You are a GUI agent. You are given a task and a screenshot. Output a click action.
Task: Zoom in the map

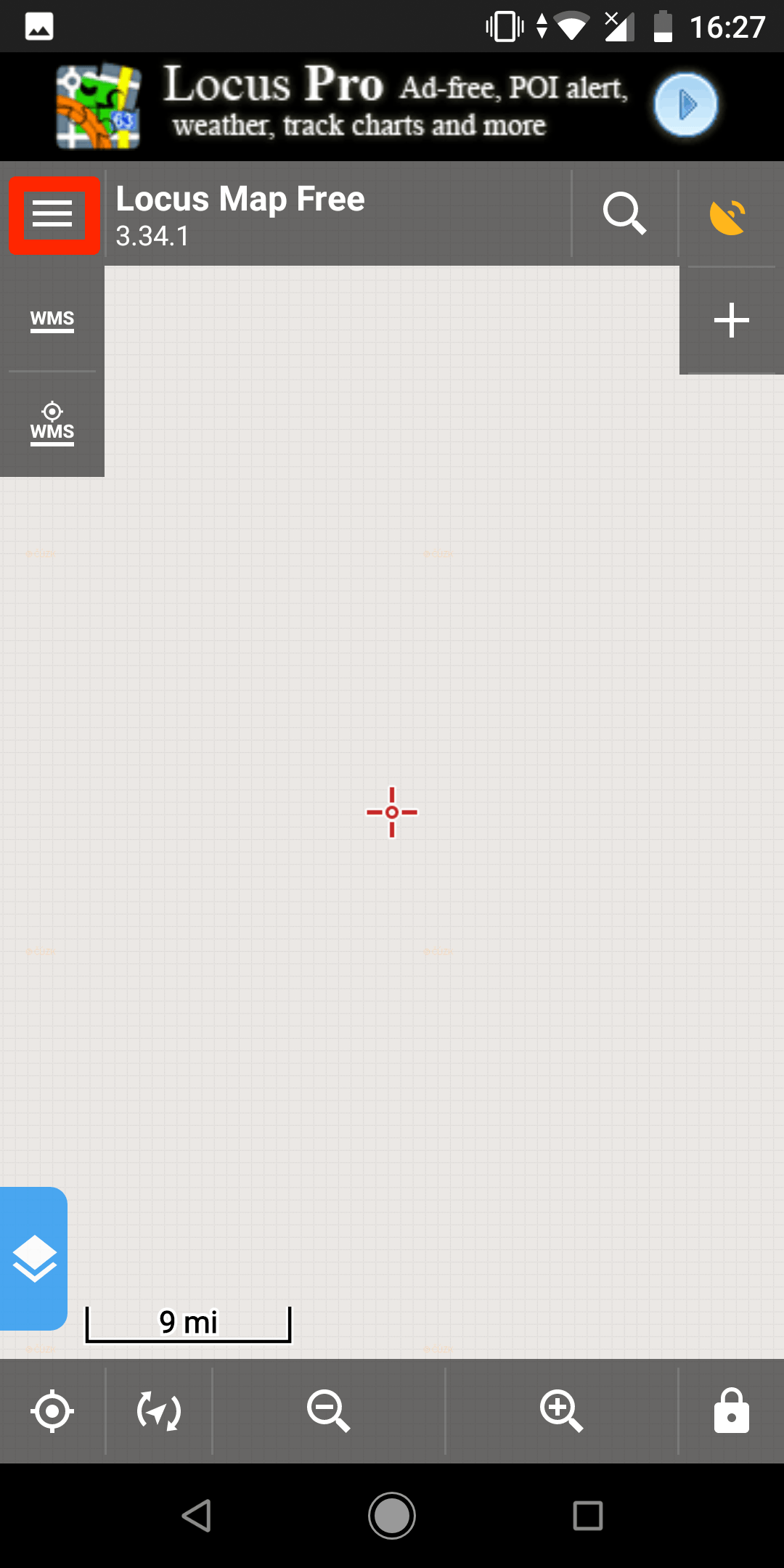561,1411
